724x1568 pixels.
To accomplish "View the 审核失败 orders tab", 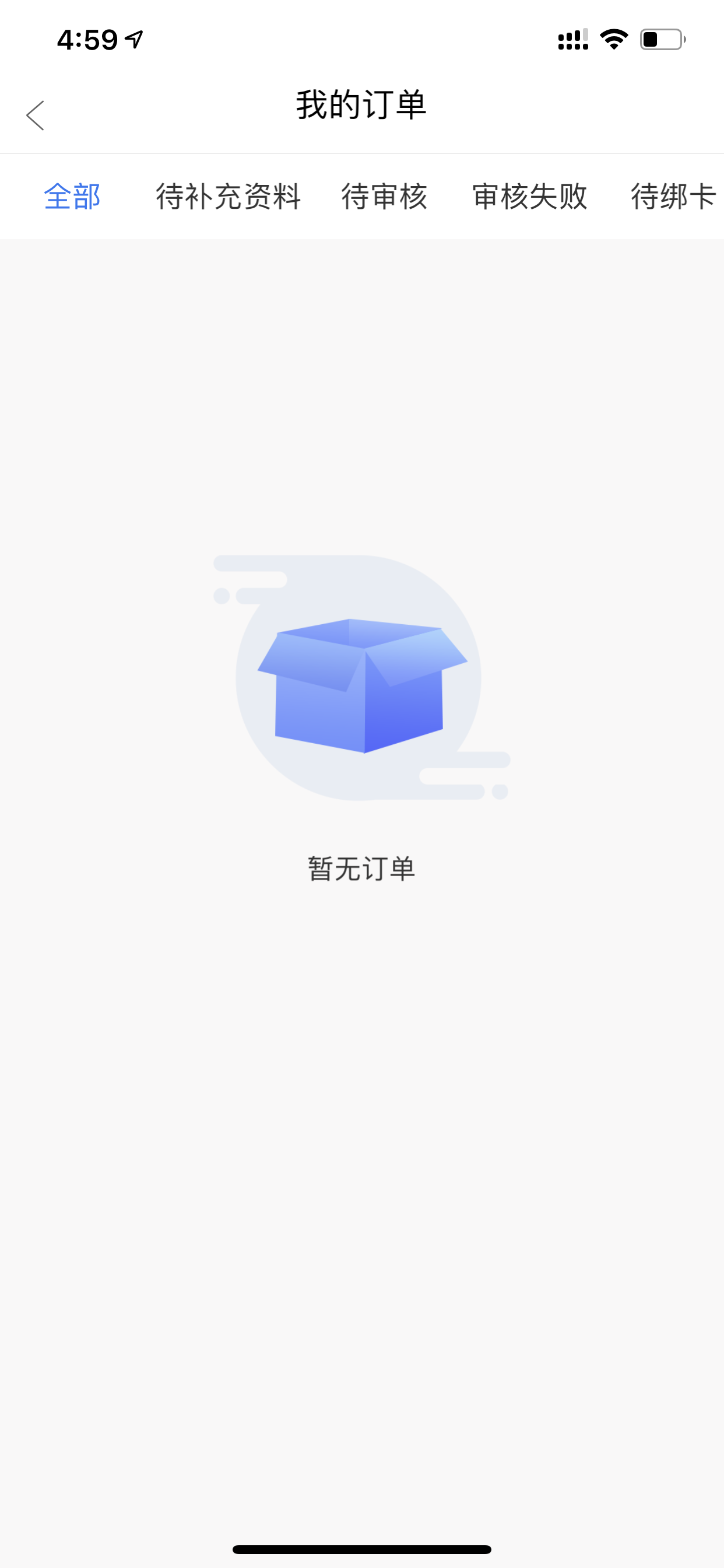I will click(x=530, y=197).
